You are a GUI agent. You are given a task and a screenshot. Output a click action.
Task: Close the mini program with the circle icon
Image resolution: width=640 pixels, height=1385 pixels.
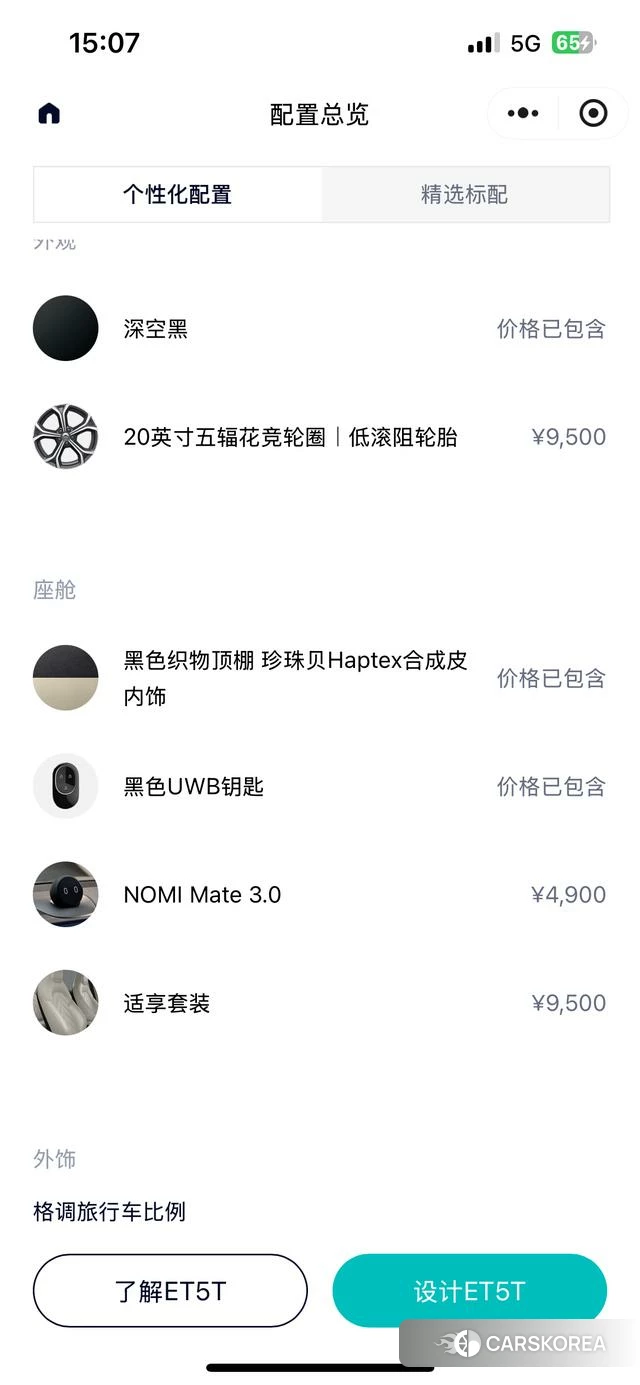point(593,114)
